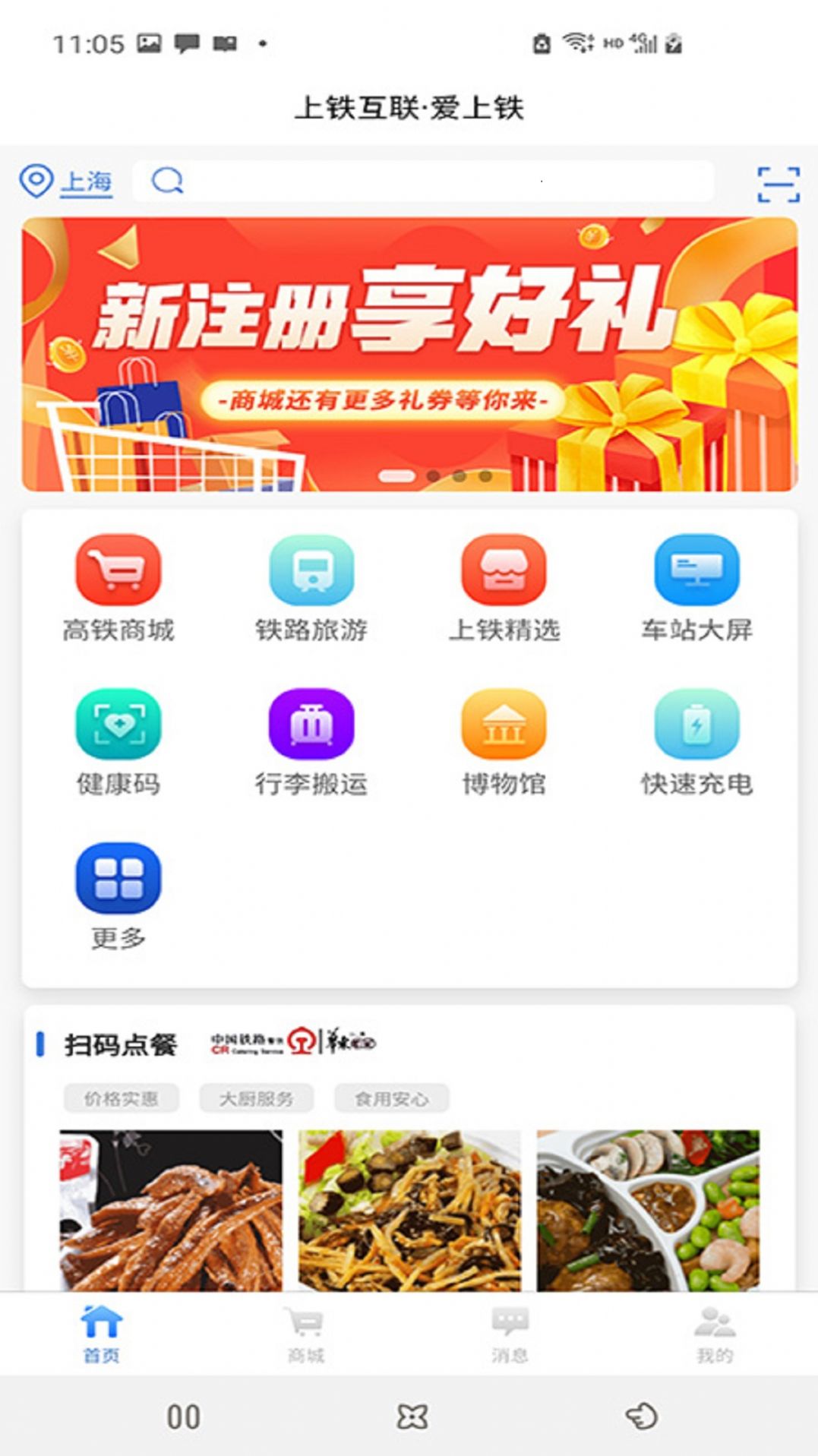Select the 食用安心 filter tag
The image size is (818, 1456).
(x=392, y=1098)
